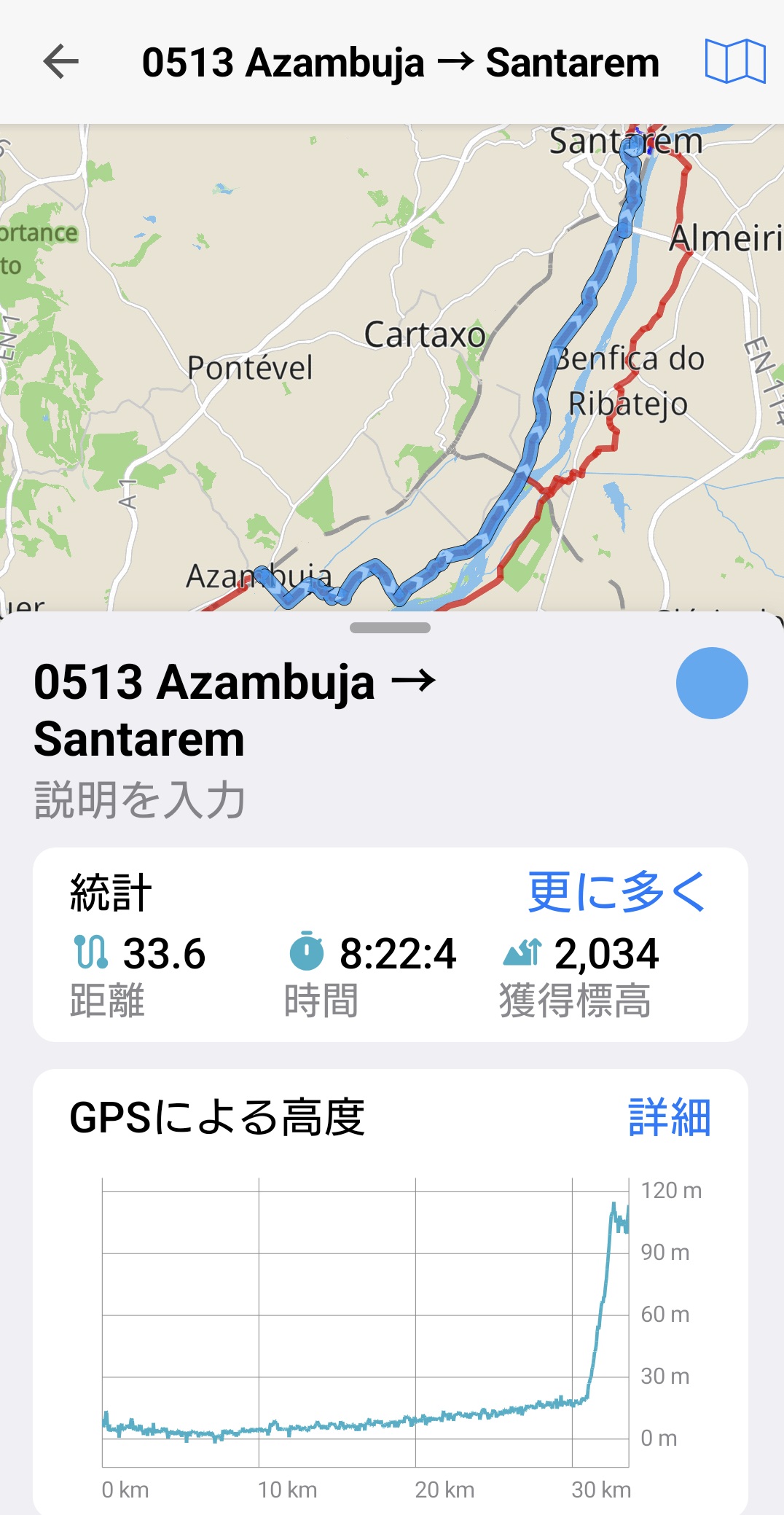The image size is (784, 1515).
Task: Open 詳細 for GPS altitude
Action: click(669, 1117)
